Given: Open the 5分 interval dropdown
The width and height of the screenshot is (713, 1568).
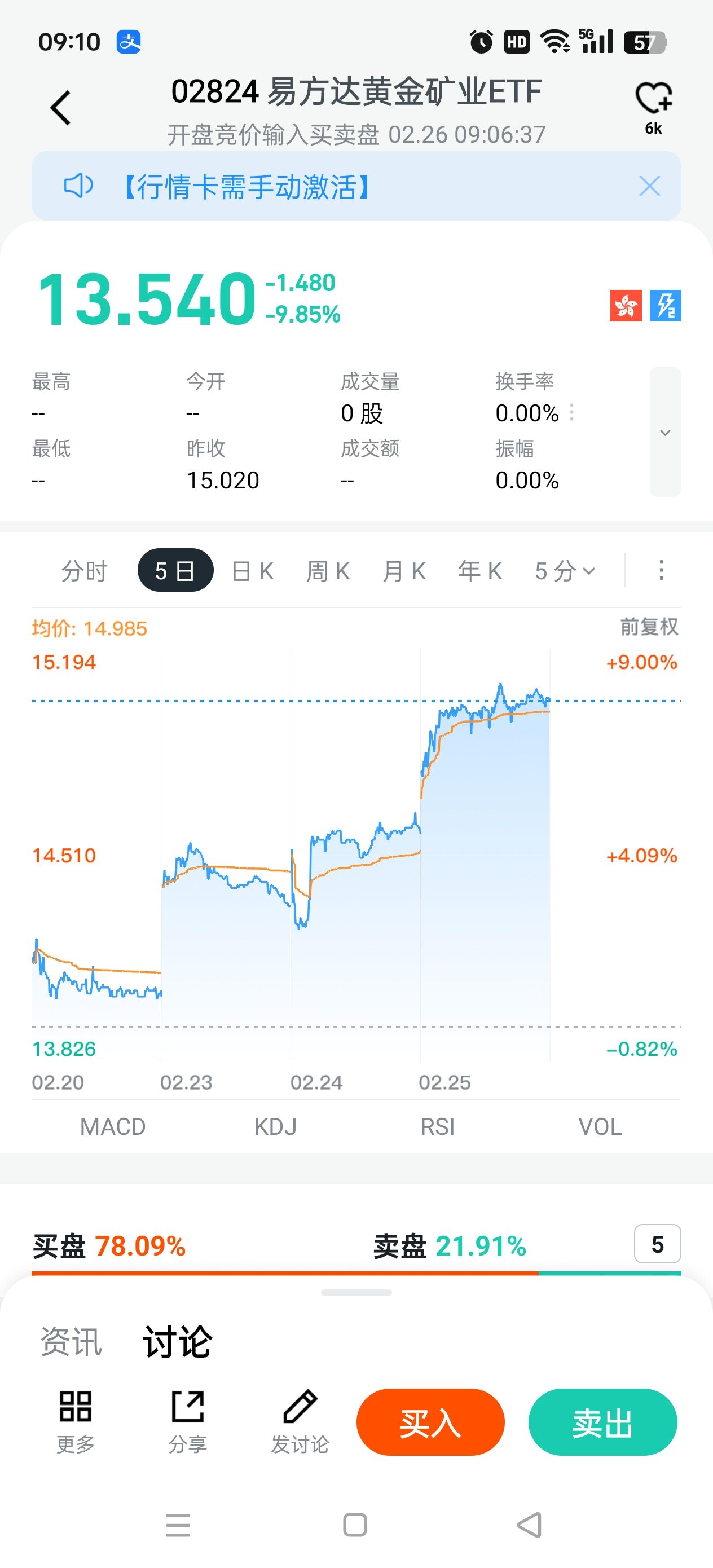Looking at the screenshot, I should pyautogui.click(x=565, y=571).
